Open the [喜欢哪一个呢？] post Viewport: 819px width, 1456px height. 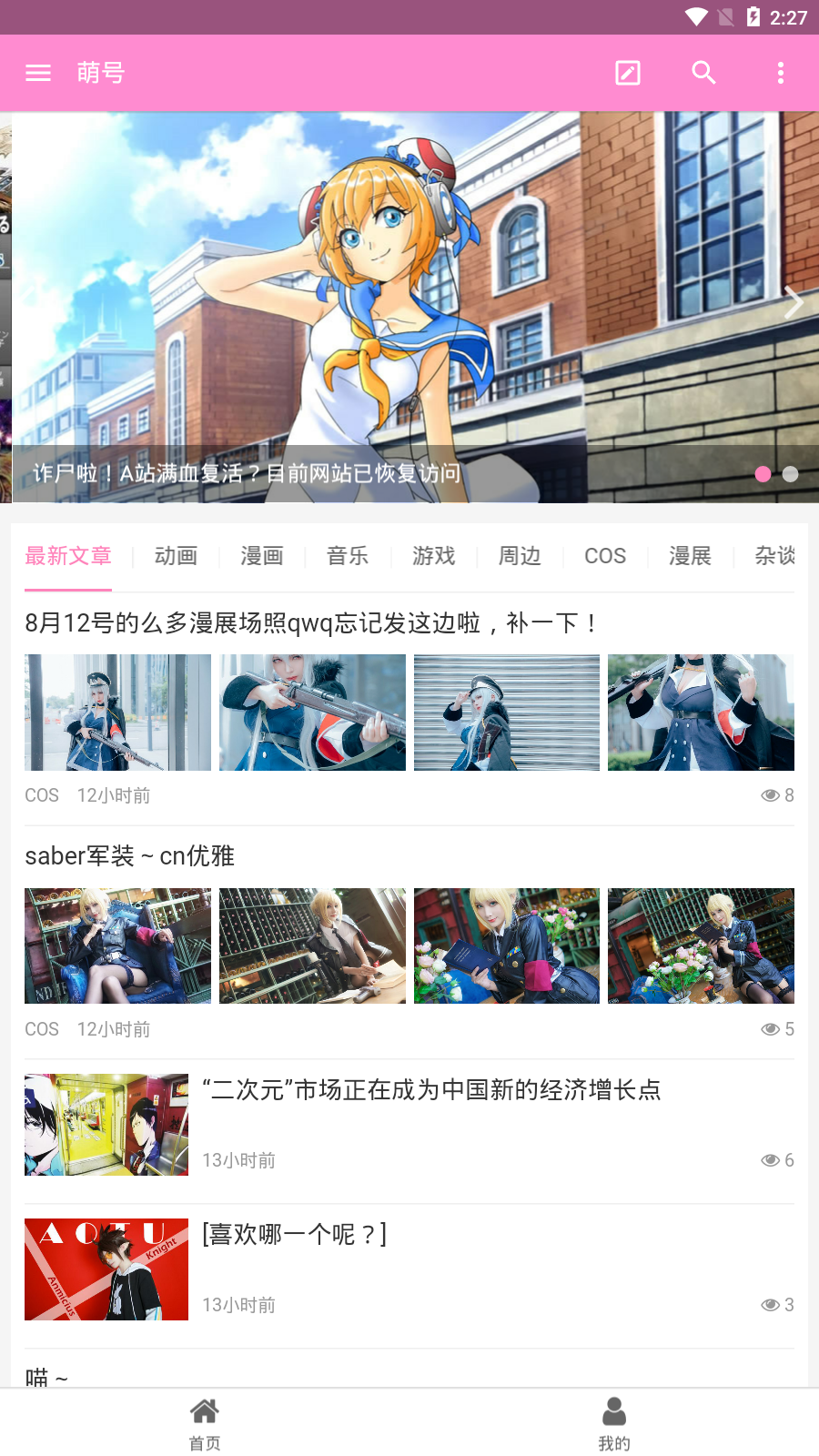tap(294, 1235)
